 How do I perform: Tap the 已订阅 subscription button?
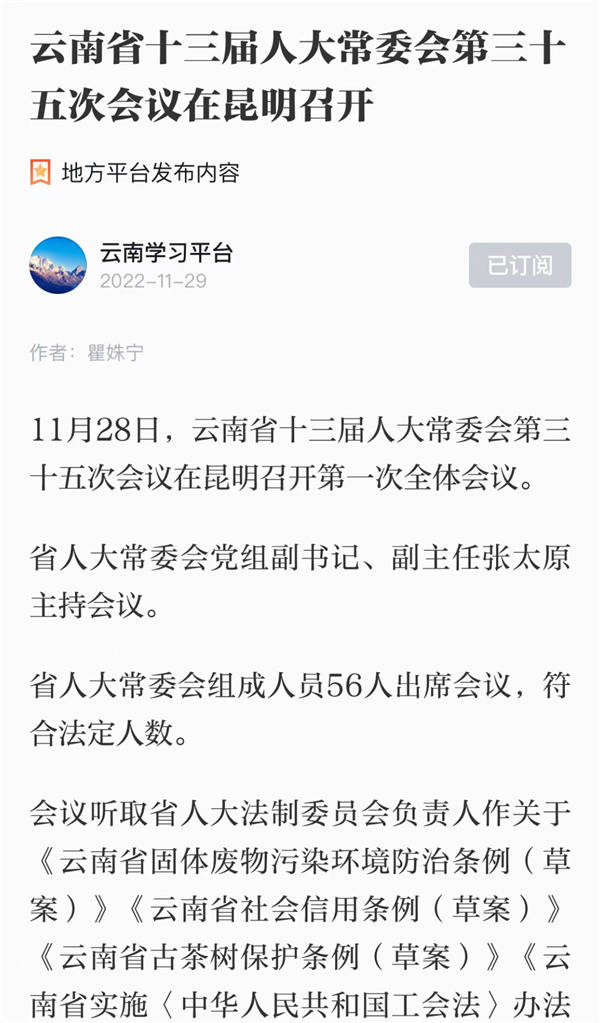coord(520,265)
